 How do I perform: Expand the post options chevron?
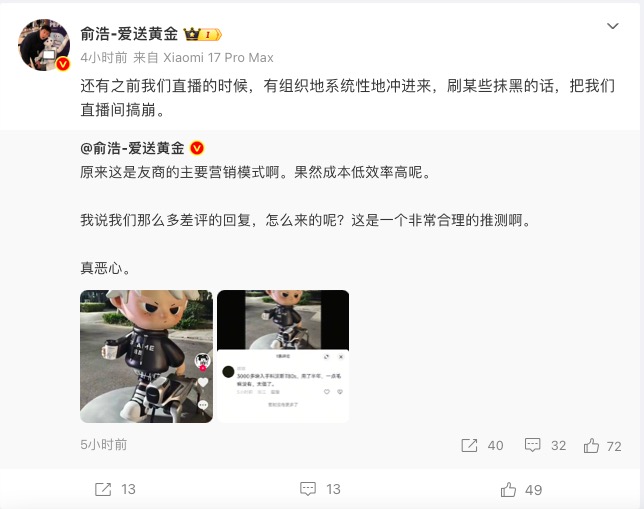612,24
